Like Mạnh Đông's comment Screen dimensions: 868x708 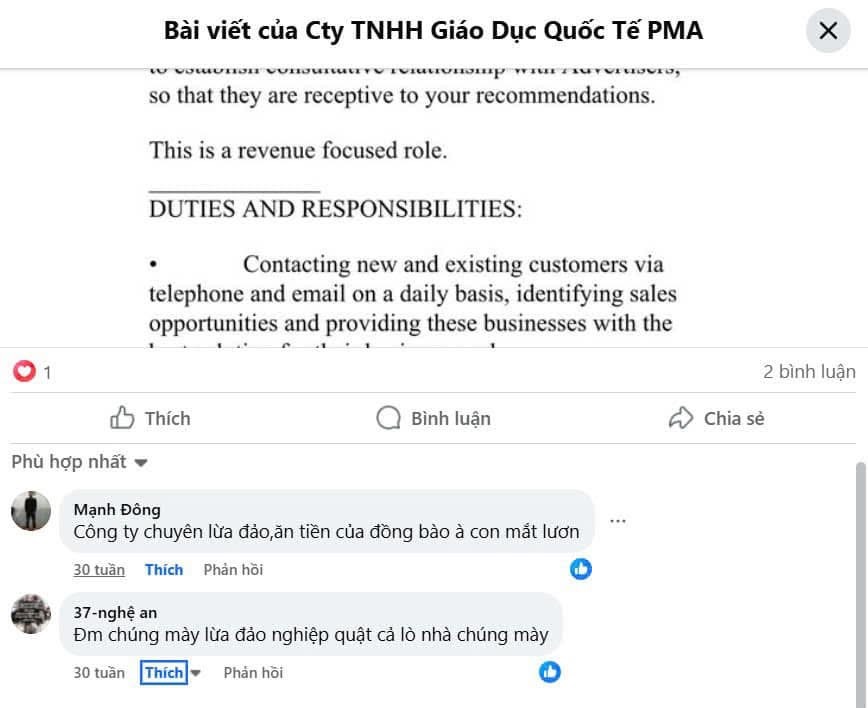click(x=164, y=570)
